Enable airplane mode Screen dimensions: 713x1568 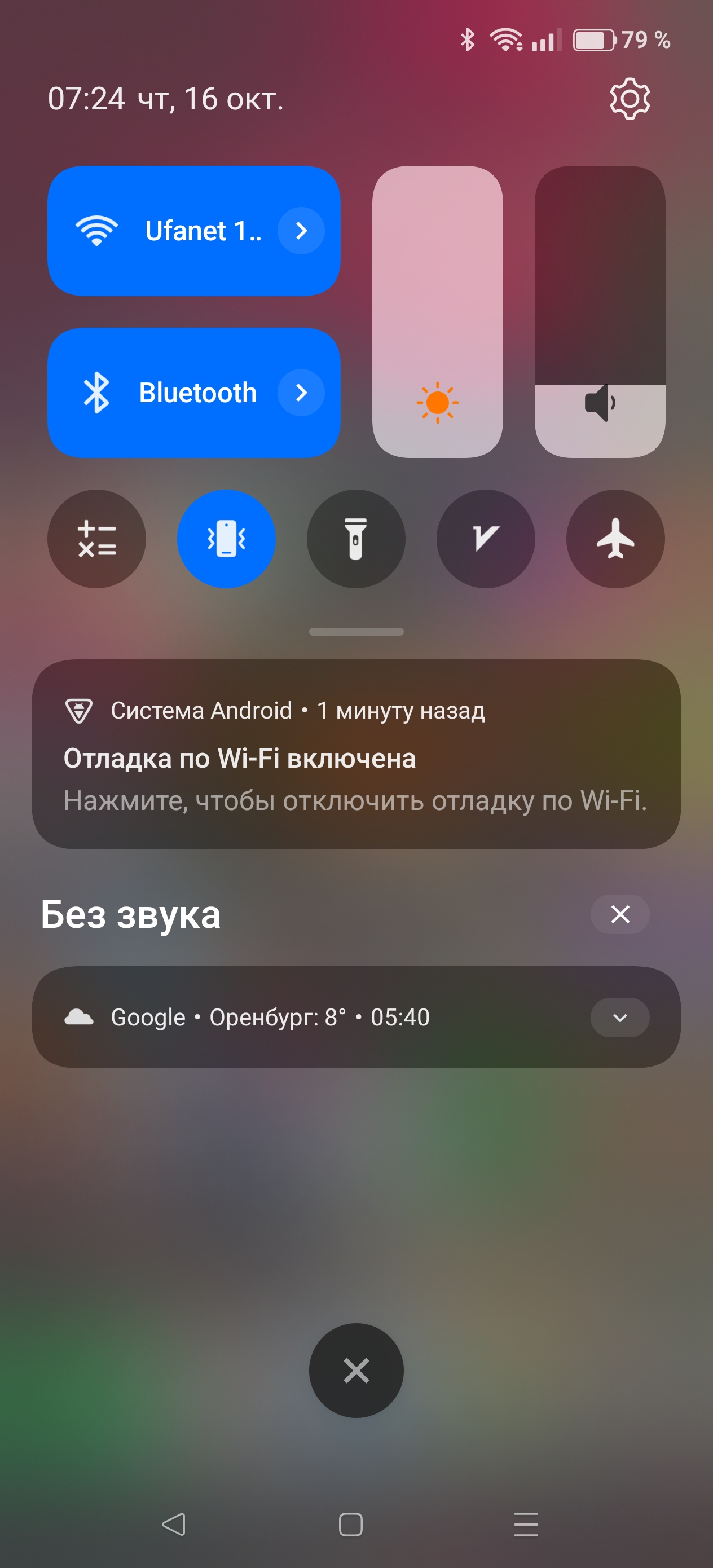click(x=615, y=539)
